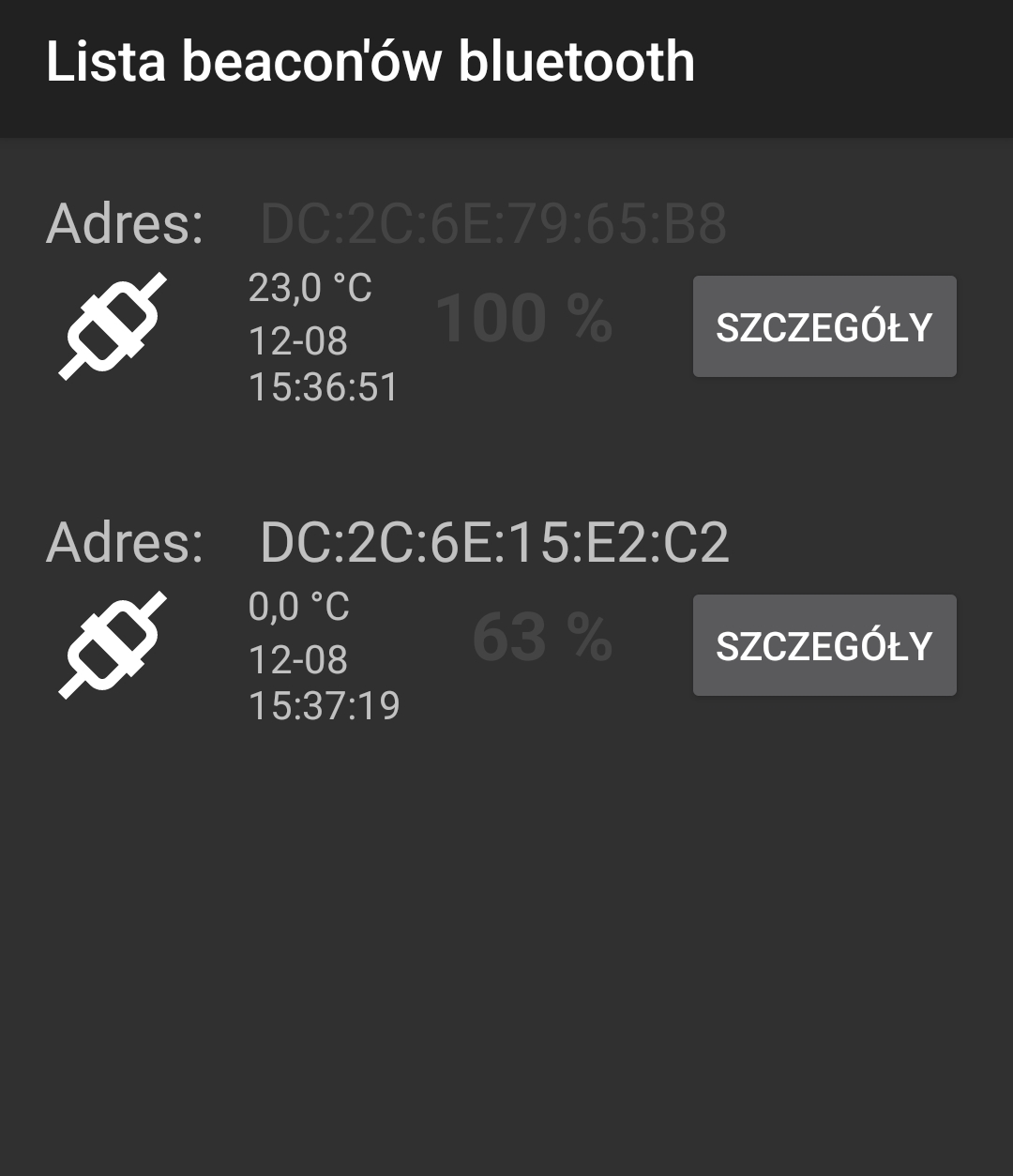The height and width of the screenshot is (1176, 1013).
Task: Open SZCZEGÓŁY for beacon DC:2C:6E:15:E2:C2
Action: [824, 645]
